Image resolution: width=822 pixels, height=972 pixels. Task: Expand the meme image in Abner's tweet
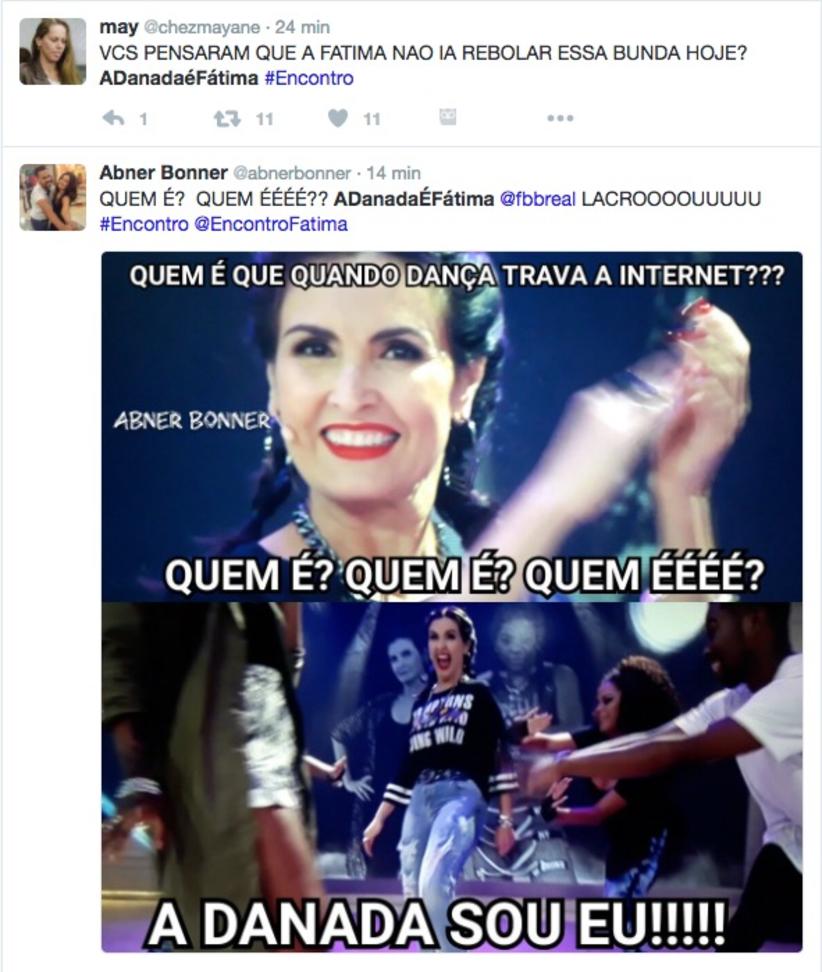452,600
